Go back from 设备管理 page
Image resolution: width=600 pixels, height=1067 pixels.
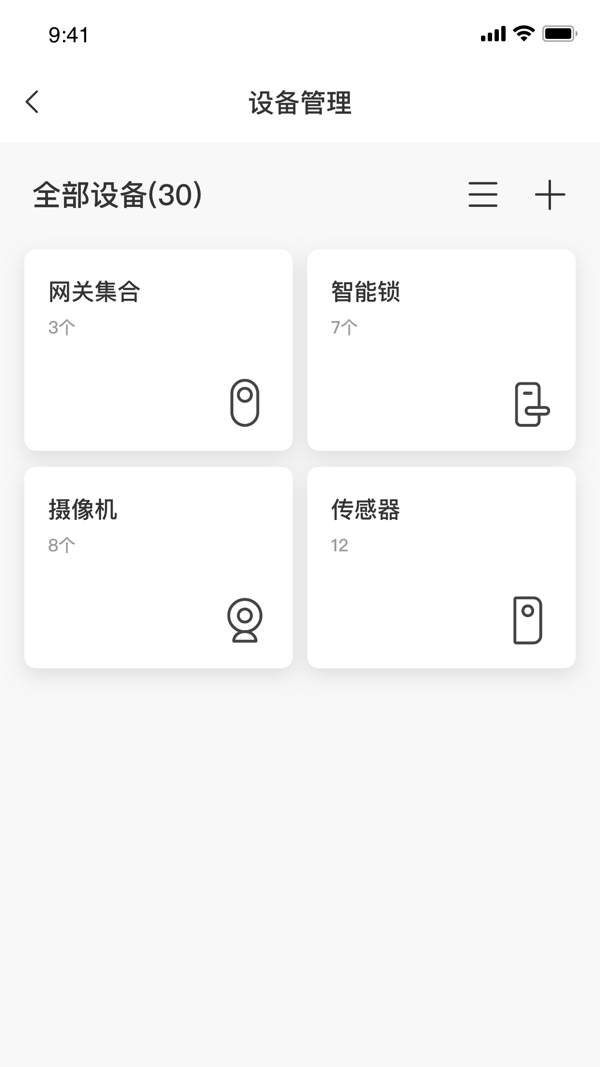point(32,102)
